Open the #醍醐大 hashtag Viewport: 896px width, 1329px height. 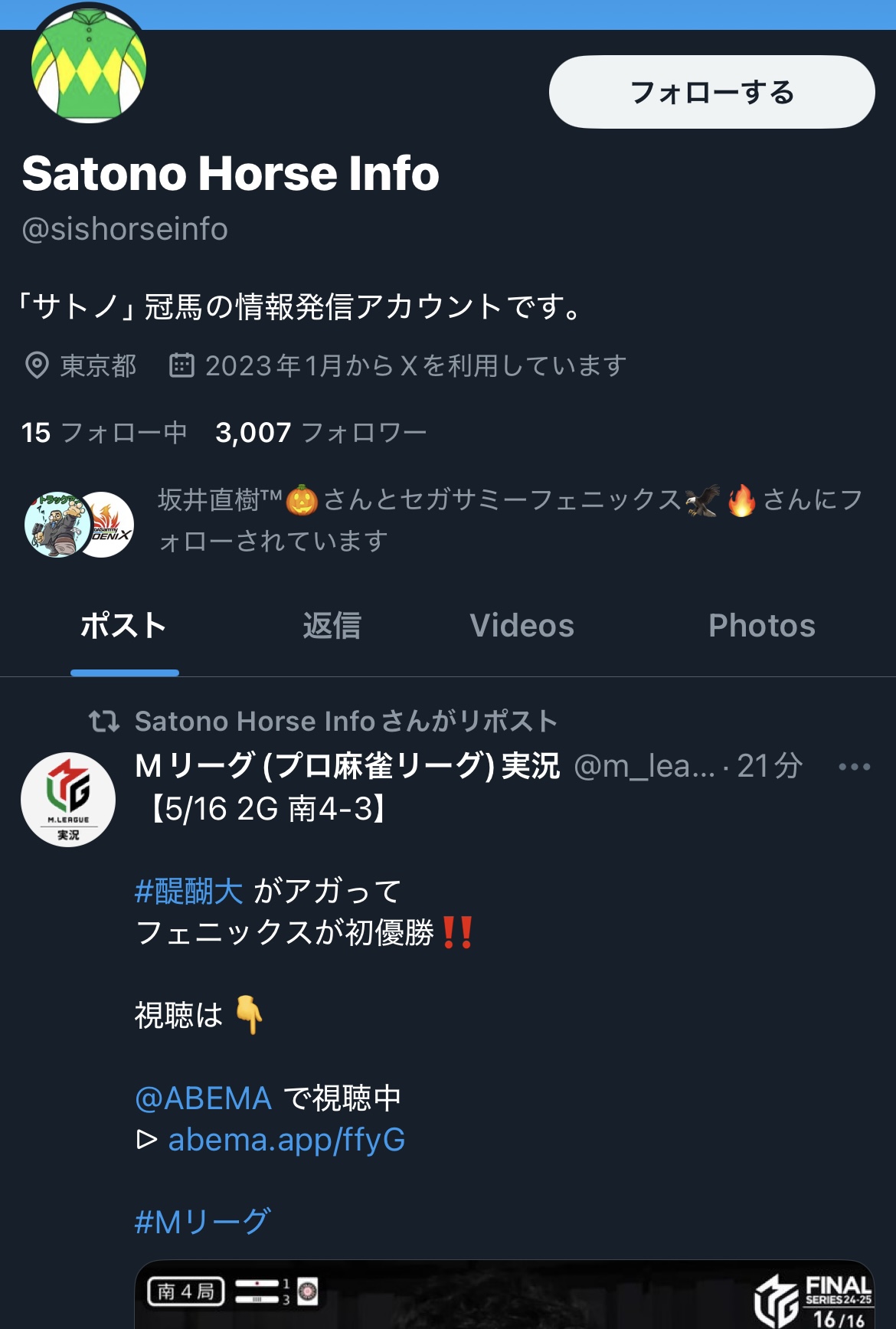tap(188, 892)
